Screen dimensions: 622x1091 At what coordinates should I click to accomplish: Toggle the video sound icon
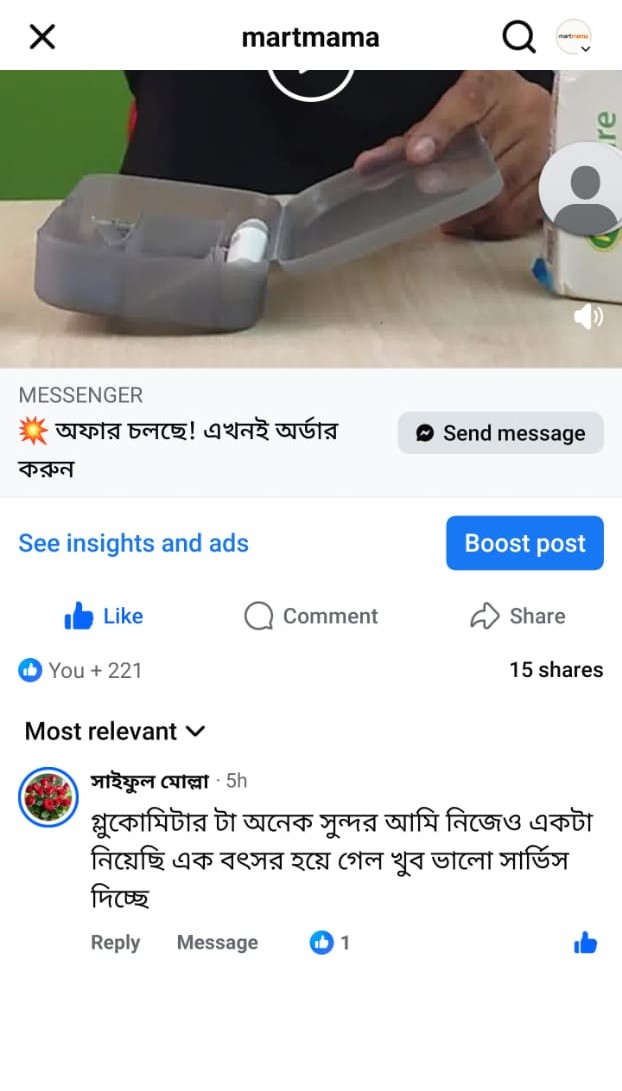(588, 317)
